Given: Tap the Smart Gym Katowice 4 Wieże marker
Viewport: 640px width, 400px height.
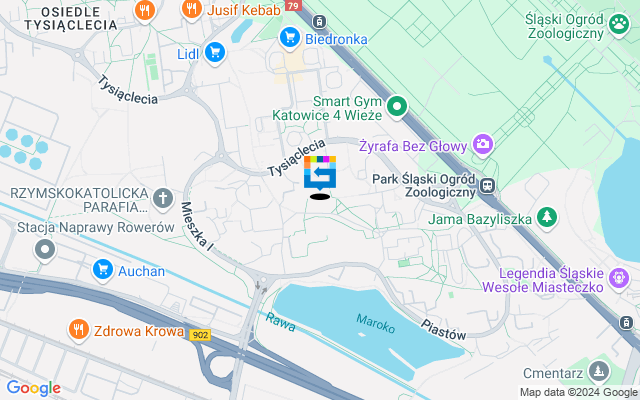Looking at the screenshot, I should (x=397, y=106).
